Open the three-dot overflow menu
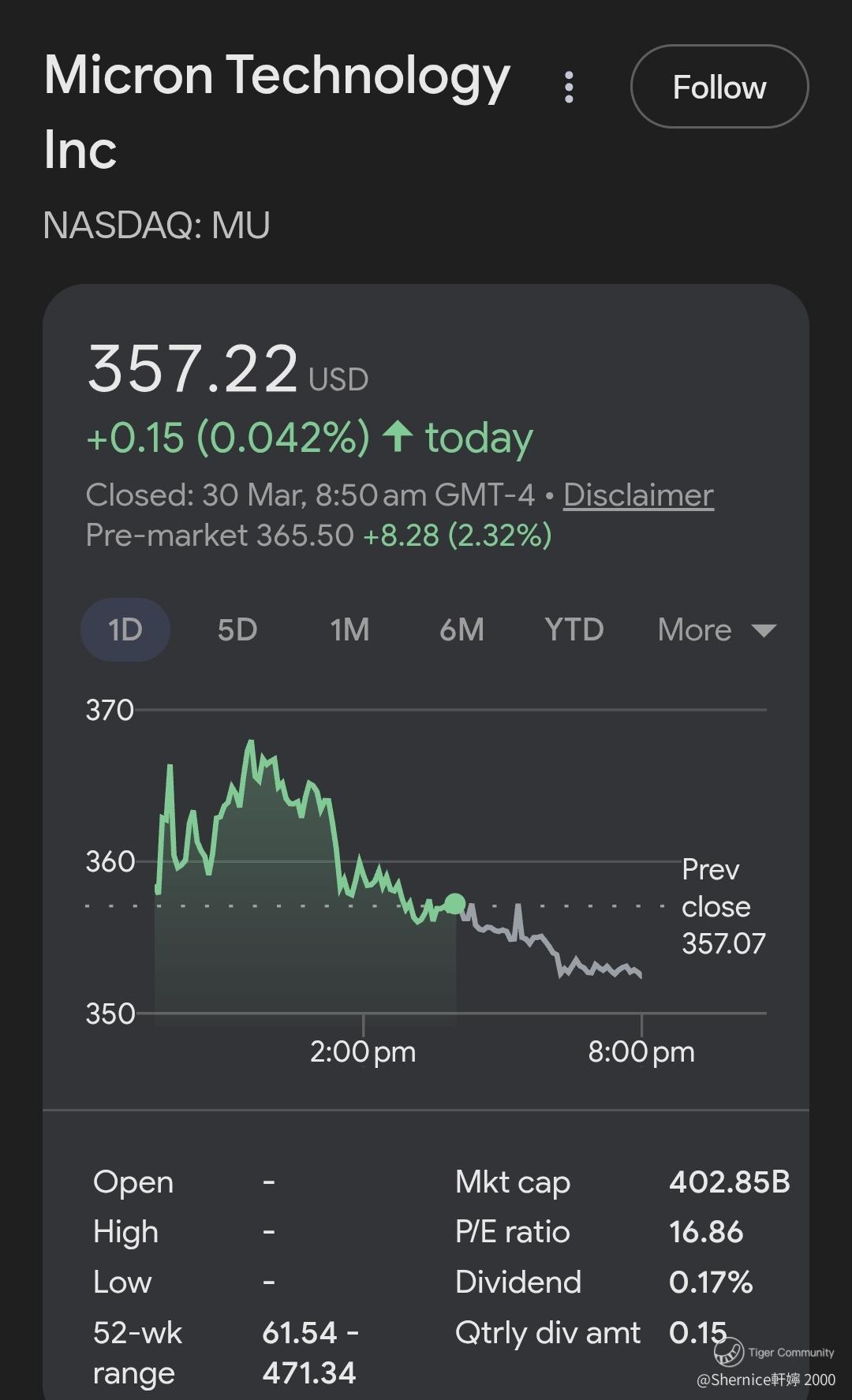This screenshot has width=852, height=1400. pyautogui.click(x=569, y=87)
